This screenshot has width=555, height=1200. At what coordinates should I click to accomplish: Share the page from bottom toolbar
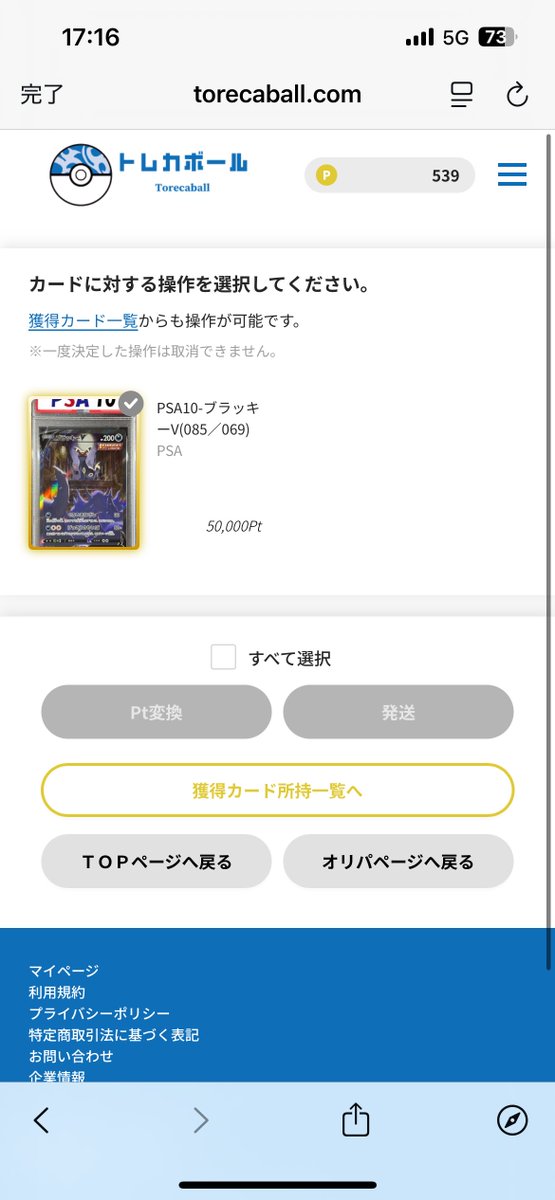(x=356, y=1120)
